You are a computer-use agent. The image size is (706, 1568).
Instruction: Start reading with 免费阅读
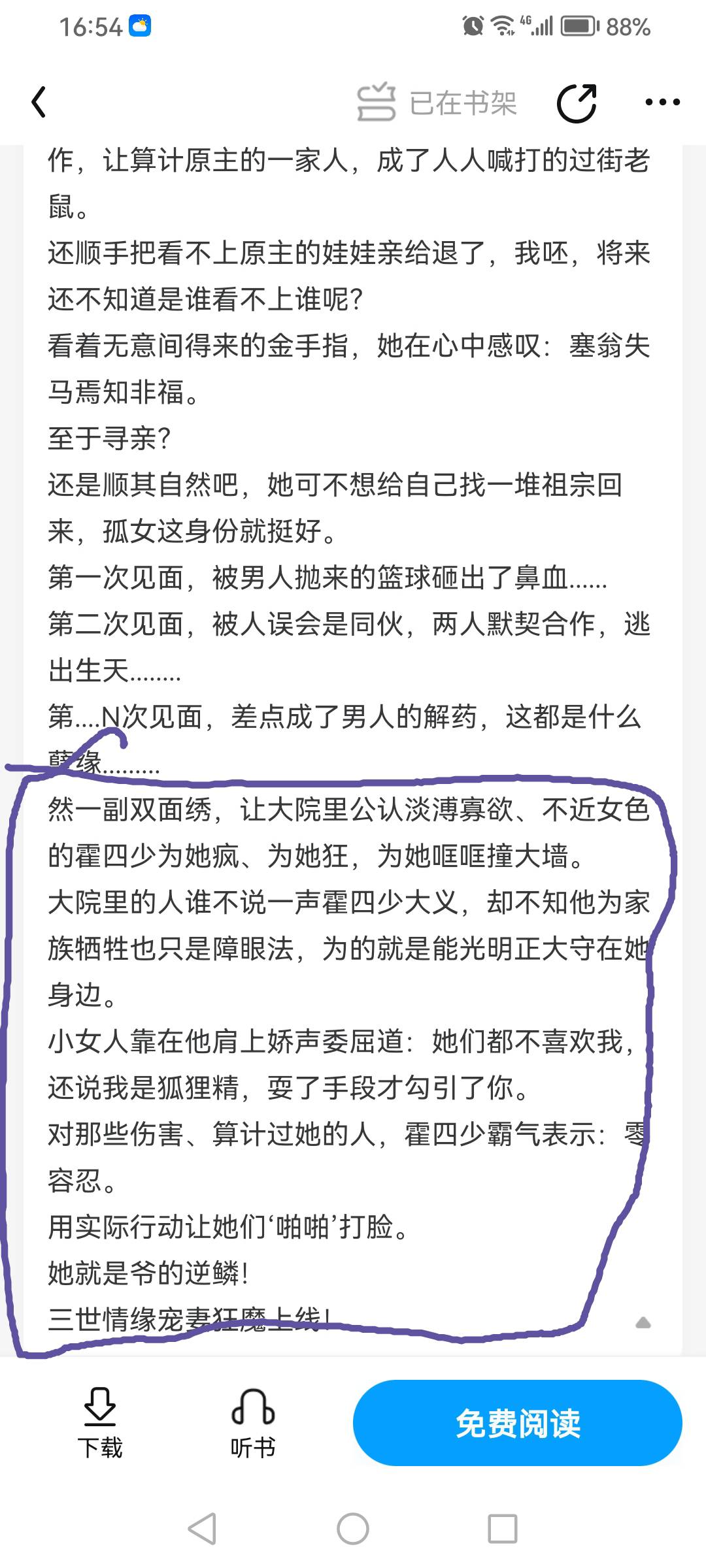tap(517, 1423)
